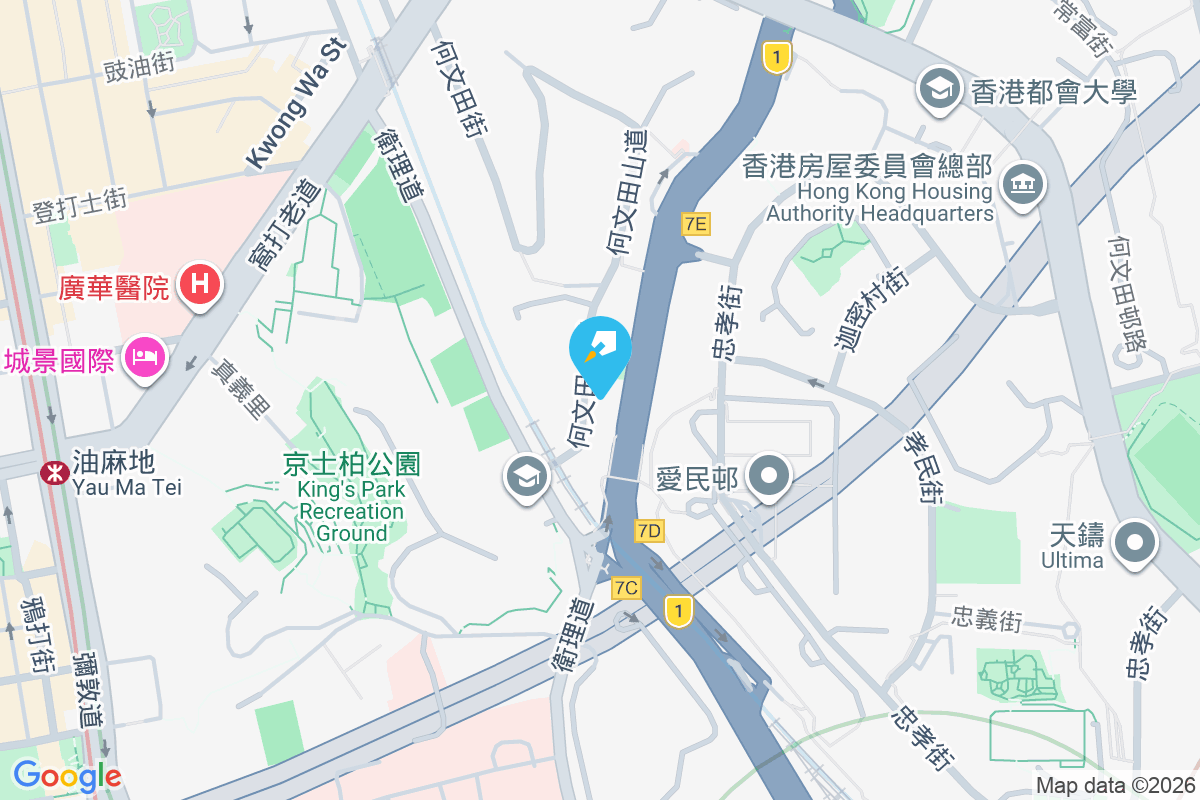Screen dimensions: 1200x800
Task: Select the 香港都會大學 university marker
Action: tap(939, 90)
